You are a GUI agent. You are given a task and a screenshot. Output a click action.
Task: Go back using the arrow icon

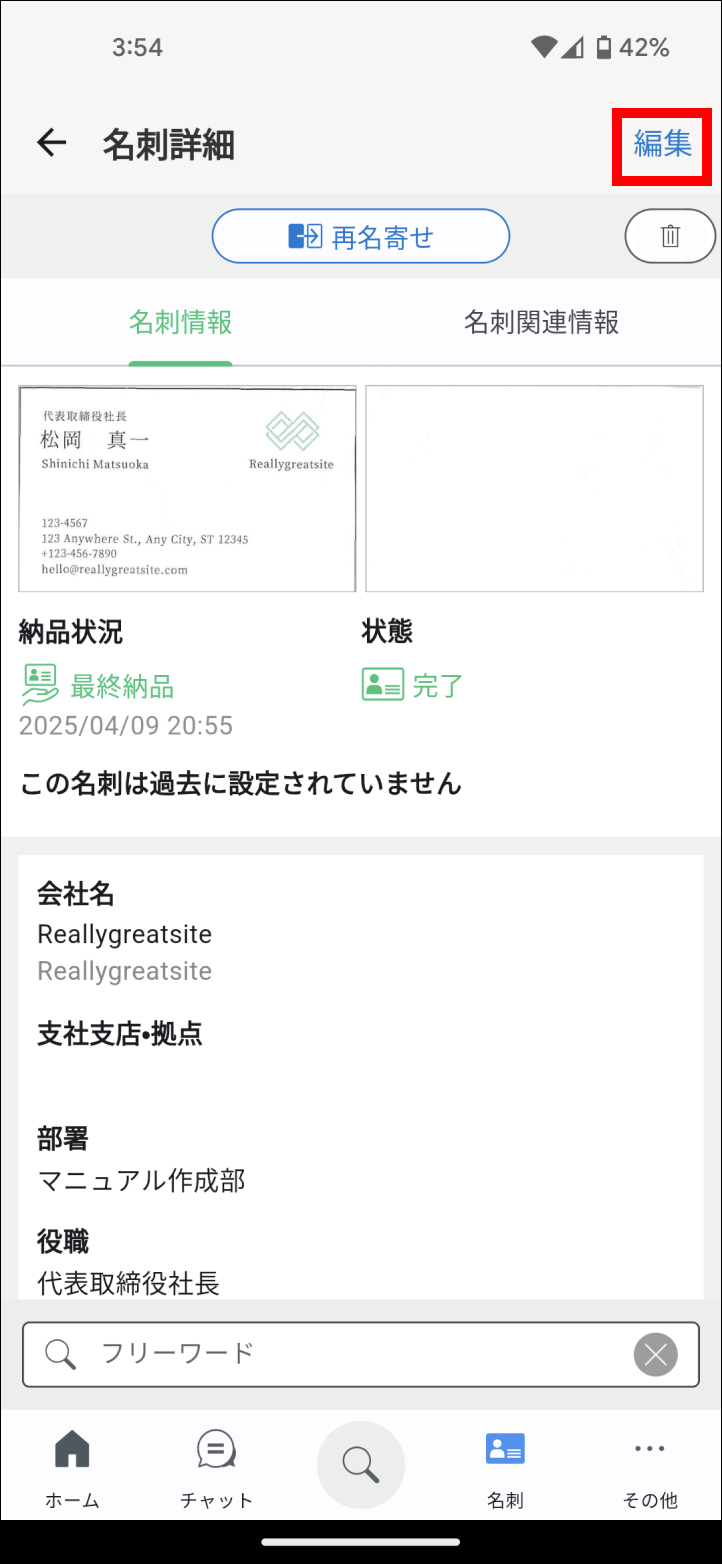[51, 144]
